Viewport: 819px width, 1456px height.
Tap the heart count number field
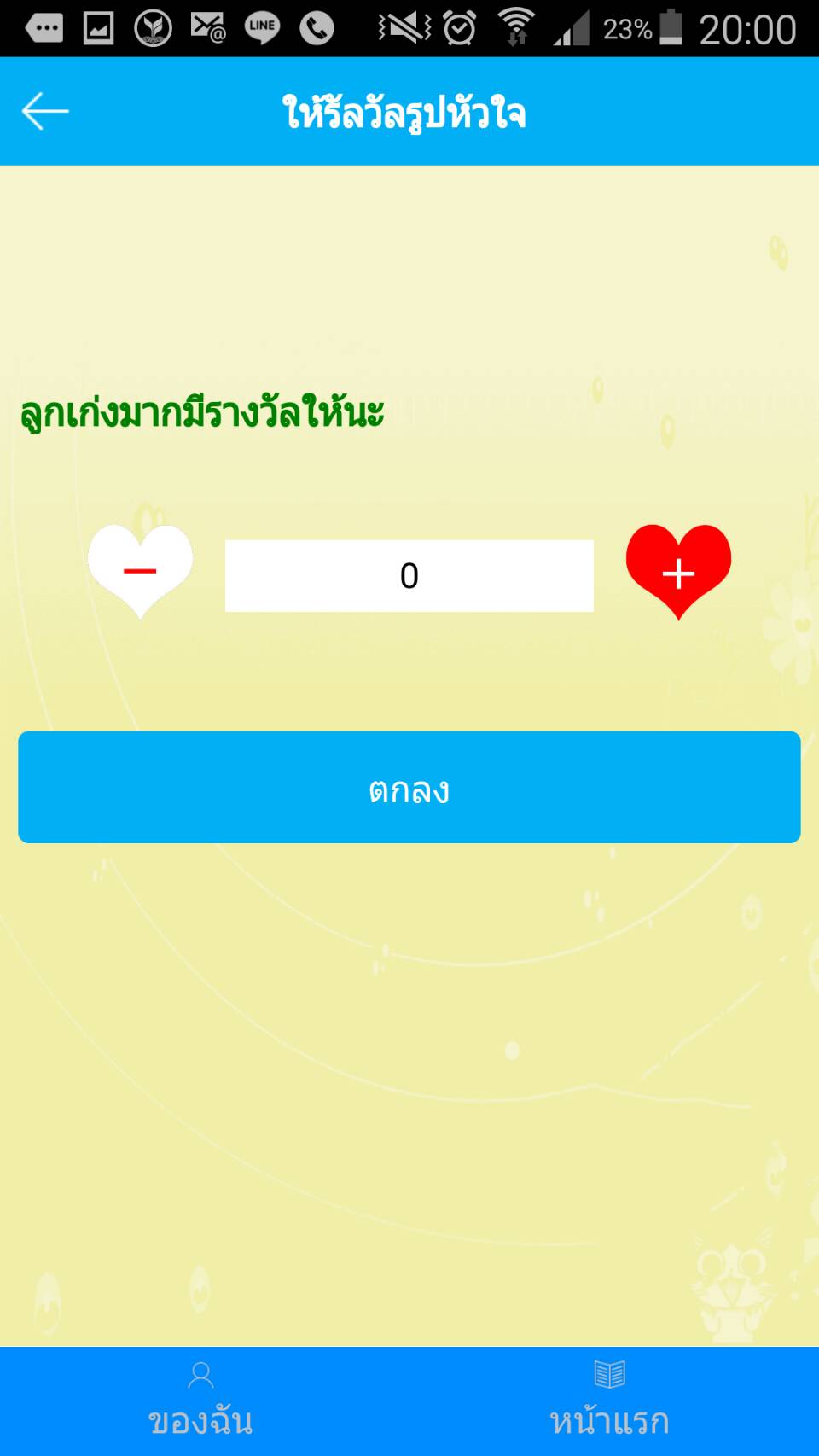pyautogui.click(x=409, y=576)
